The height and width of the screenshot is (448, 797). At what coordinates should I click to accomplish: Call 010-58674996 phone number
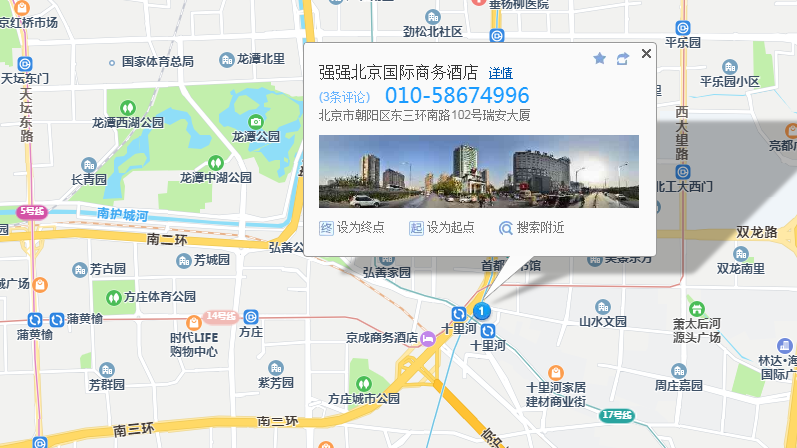pyautogui.click(x=457, y=96)
